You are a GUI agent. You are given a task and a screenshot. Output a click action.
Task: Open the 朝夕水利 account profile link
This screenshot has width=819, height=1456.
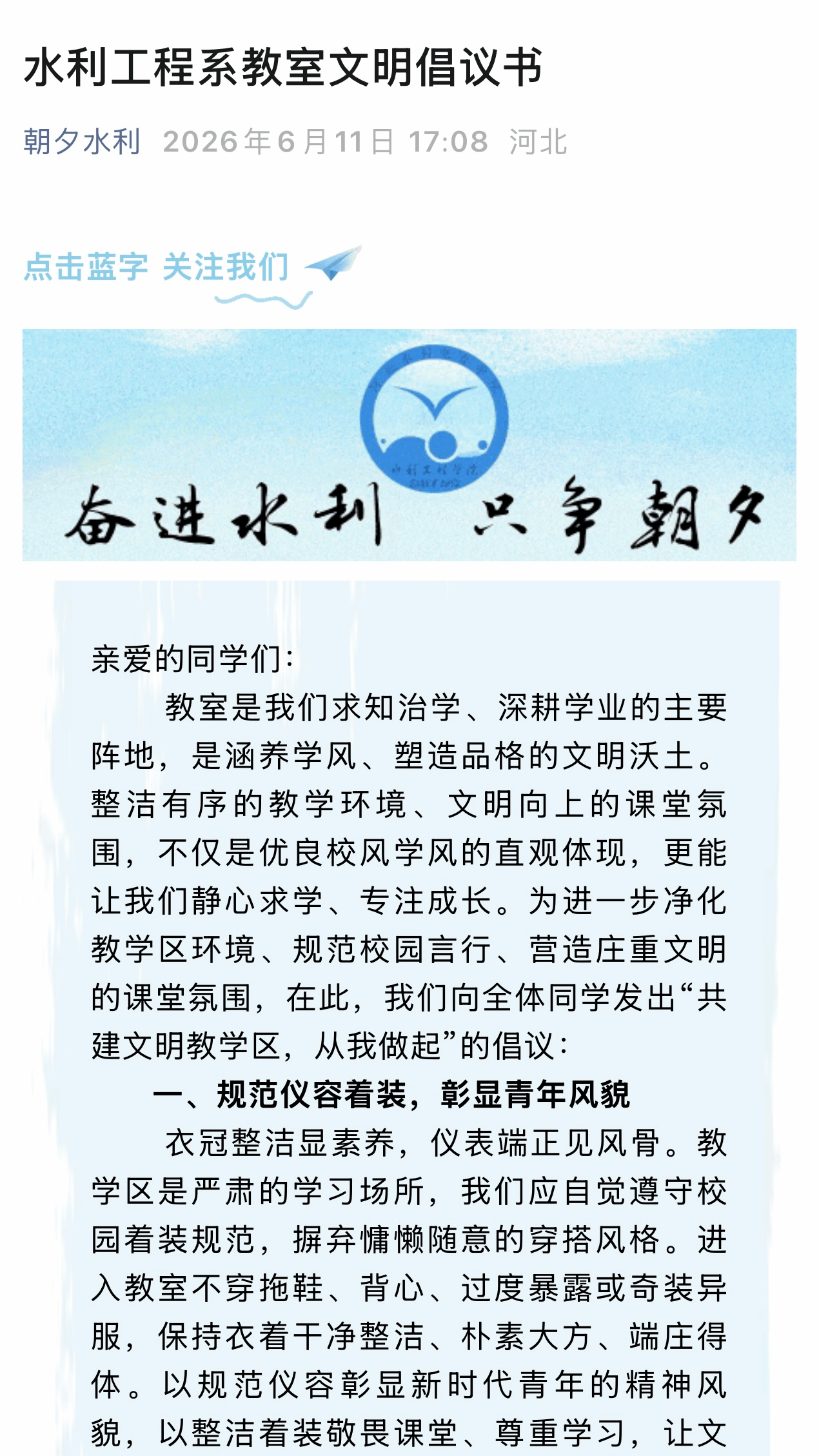(82, 141)
